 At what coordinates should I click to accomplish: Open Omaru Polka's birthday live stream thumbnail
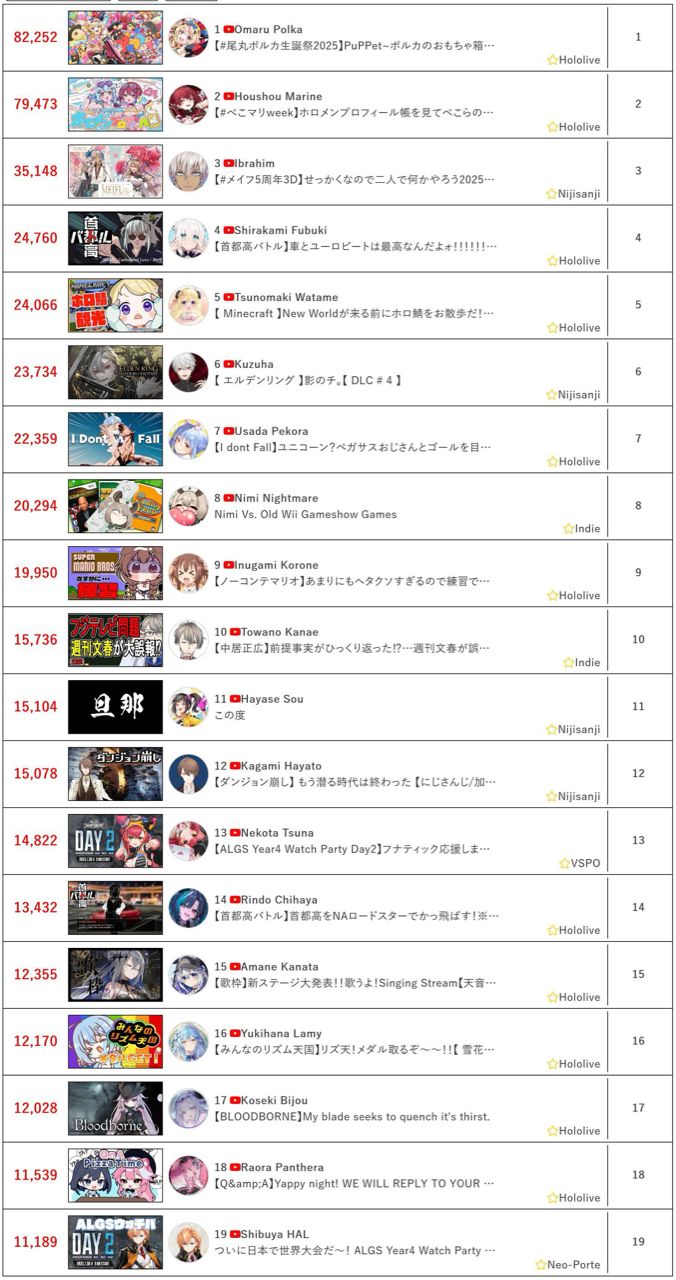[x=115, y=38]
